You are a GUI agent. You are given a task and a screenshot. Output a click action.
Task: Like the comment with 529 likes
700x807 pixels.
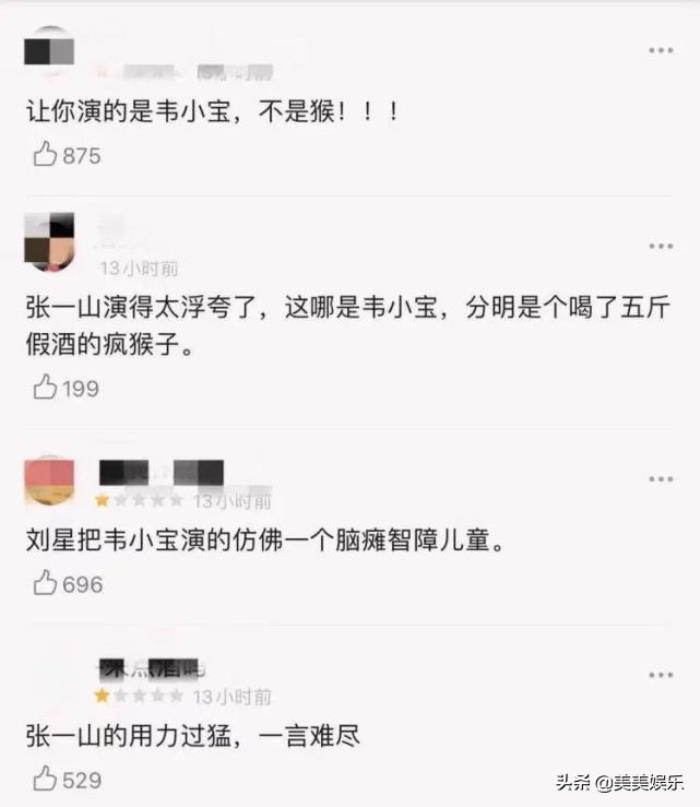tap(45, 778)
